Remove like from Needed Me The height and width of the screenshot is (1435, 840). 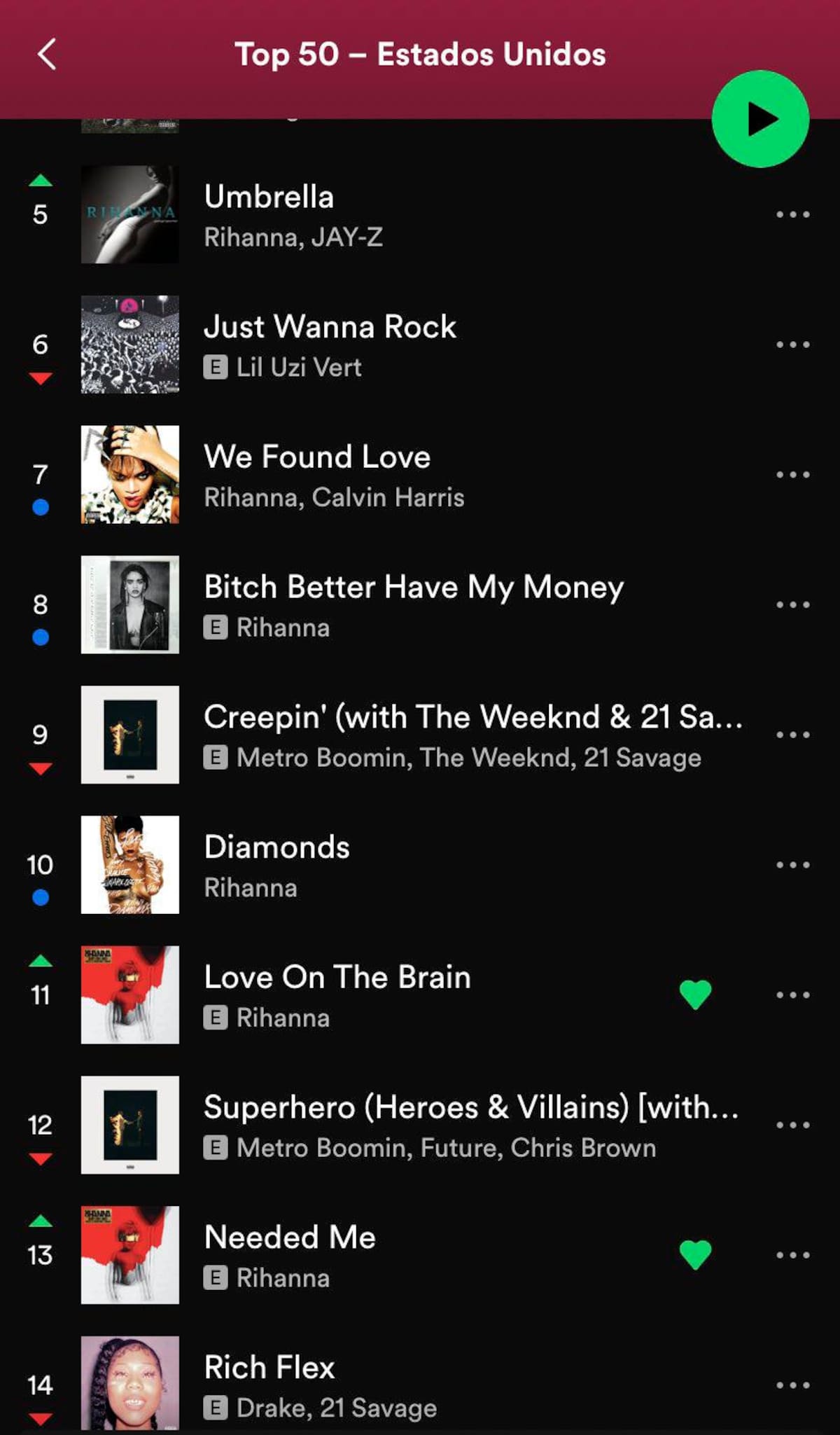point(695,1254)
